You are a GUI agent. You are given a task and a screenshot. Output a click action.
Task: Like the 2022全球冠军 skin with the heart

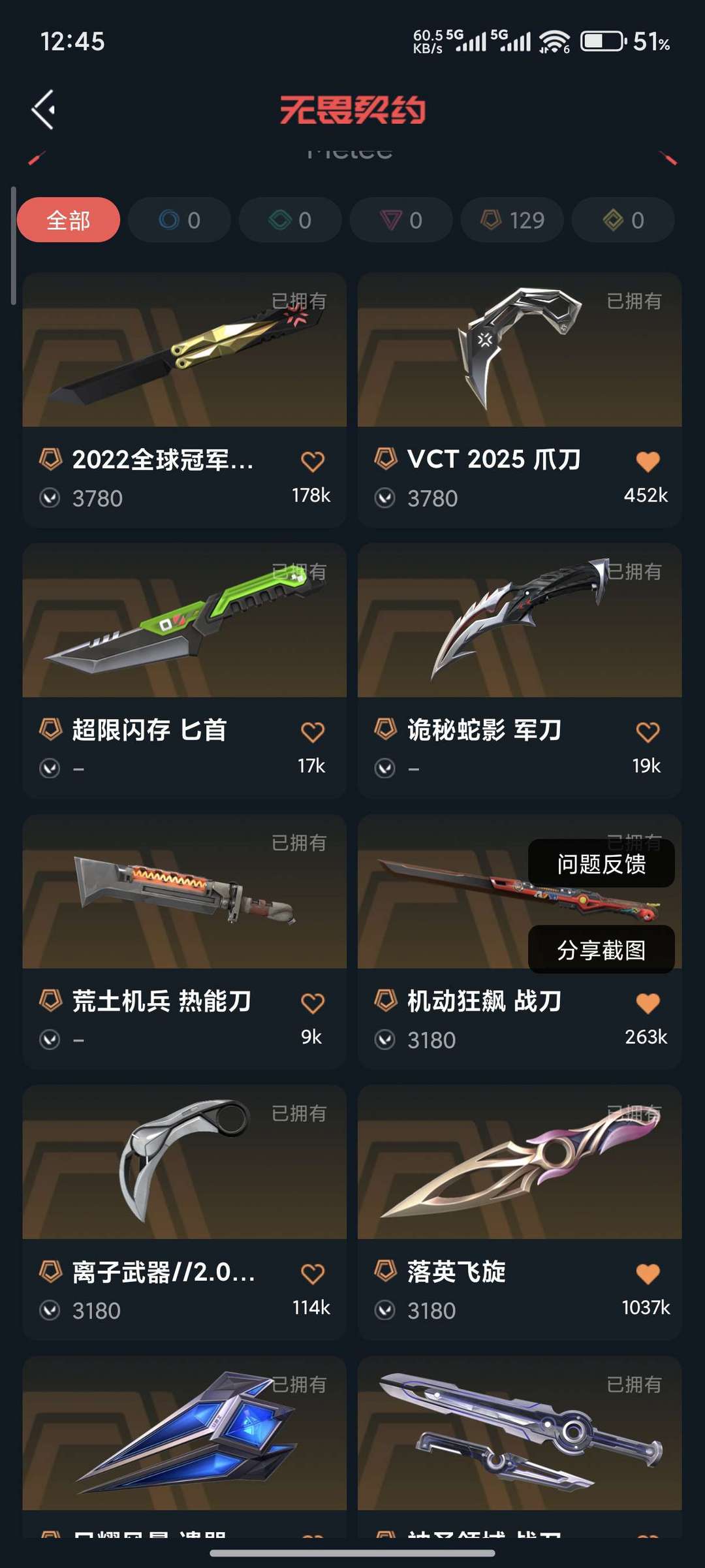313,462
